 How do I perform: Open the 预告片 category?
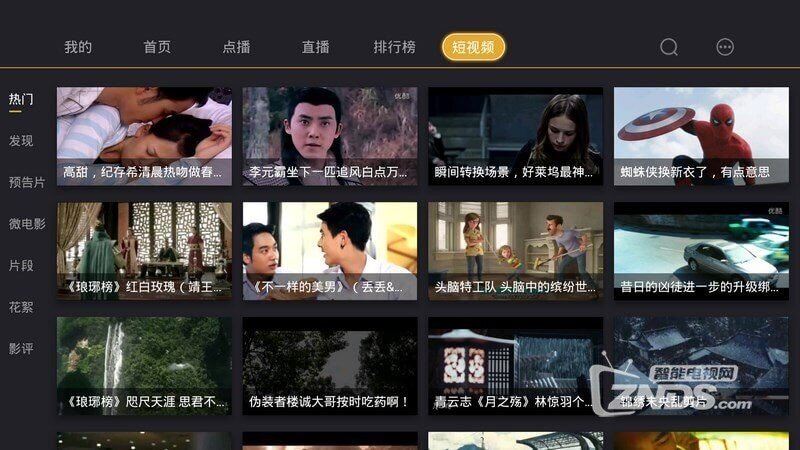click(x=27, y=182)
